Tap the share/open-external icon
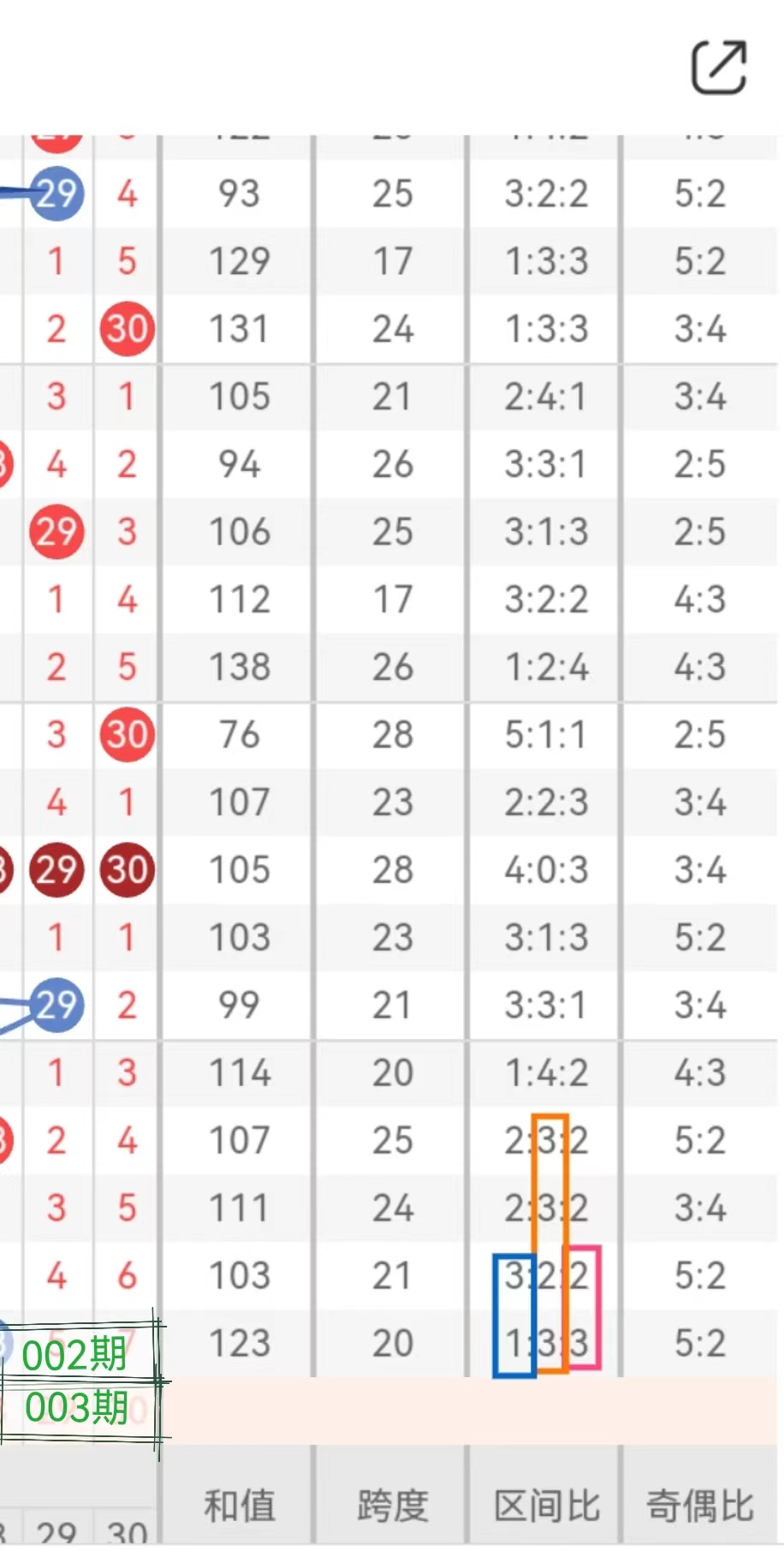This screenshot has width=784, height=1557. coord(718,67)
